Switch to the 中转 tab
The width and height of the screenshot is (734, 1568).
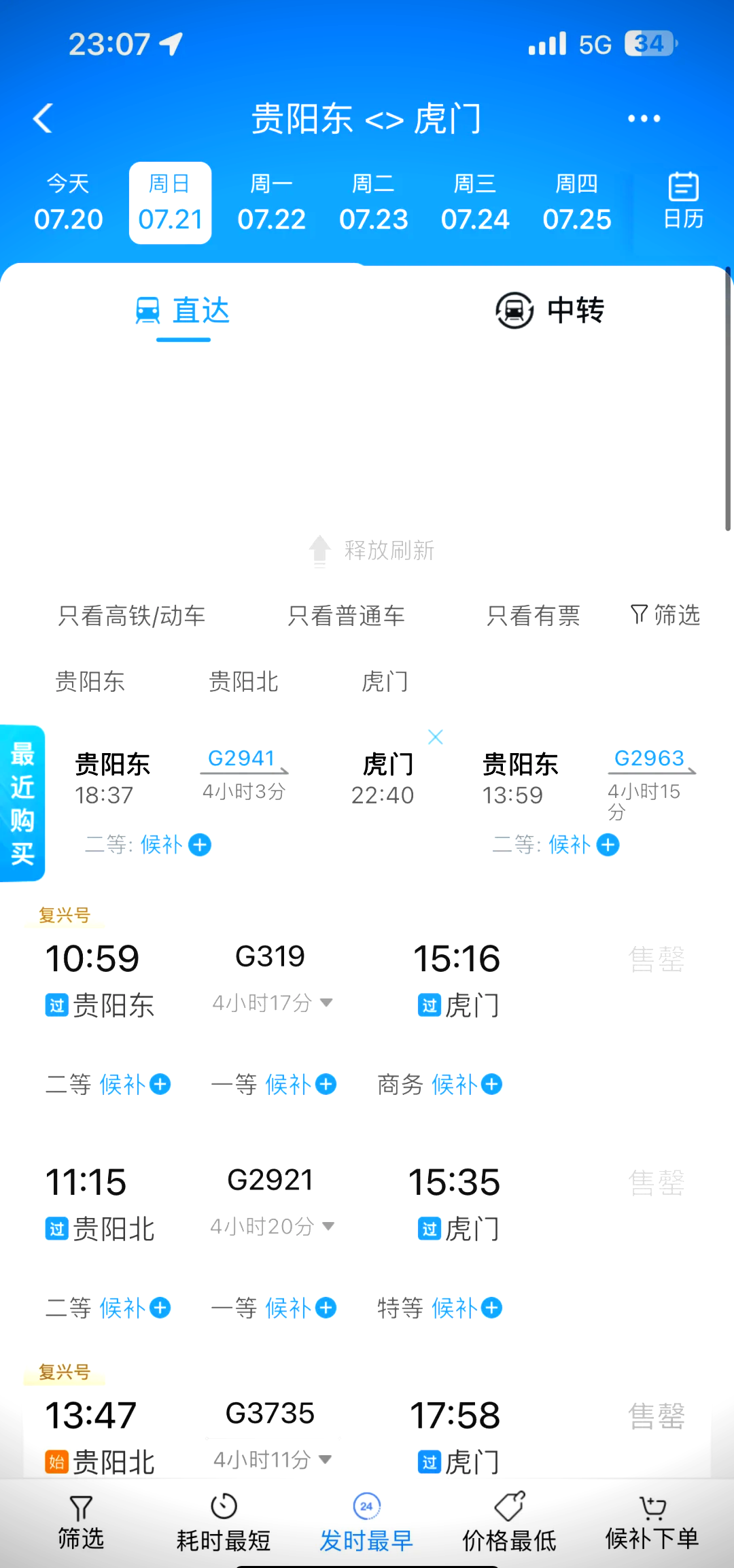click(550, 310)
